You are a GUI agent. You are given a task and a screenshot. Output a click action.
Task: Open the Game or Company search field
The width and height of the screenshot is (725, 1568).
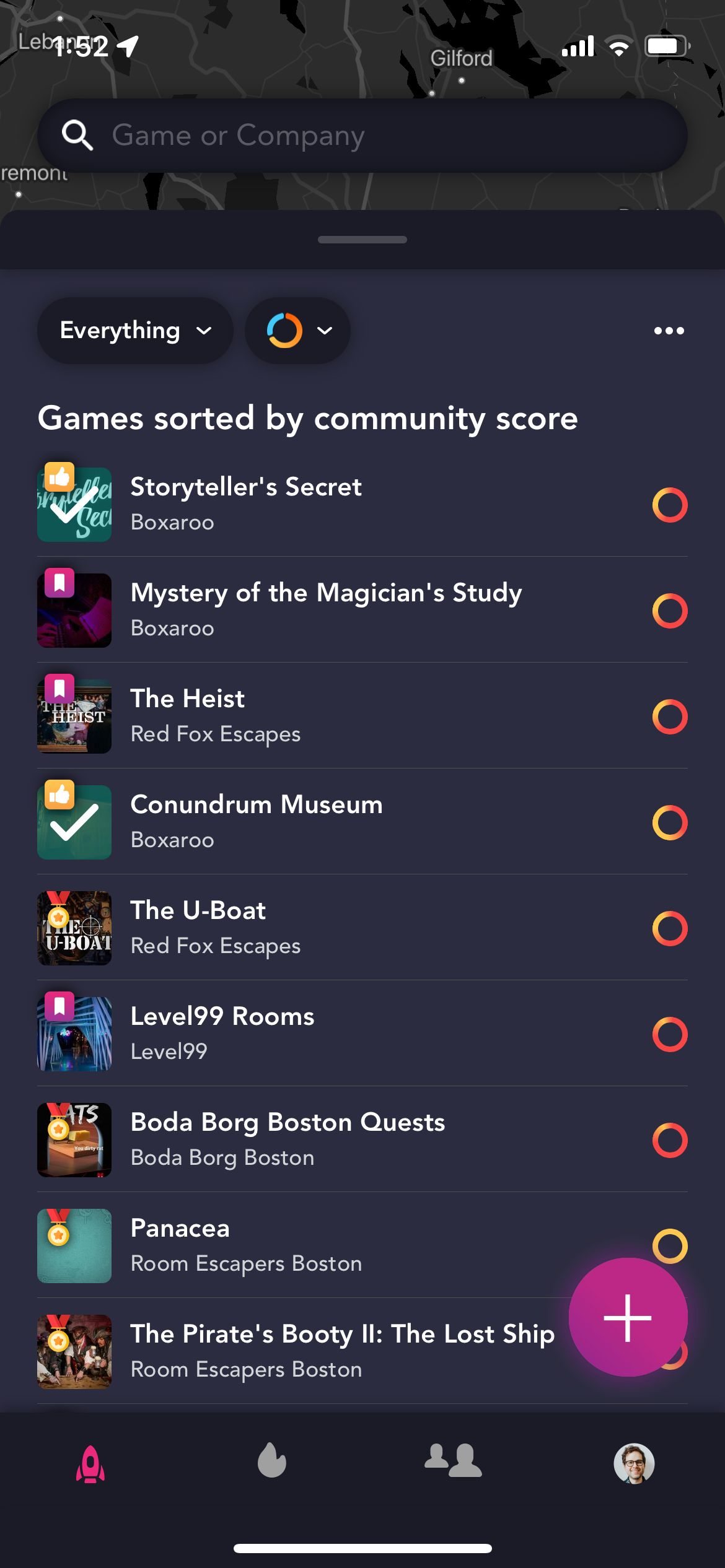362,136
